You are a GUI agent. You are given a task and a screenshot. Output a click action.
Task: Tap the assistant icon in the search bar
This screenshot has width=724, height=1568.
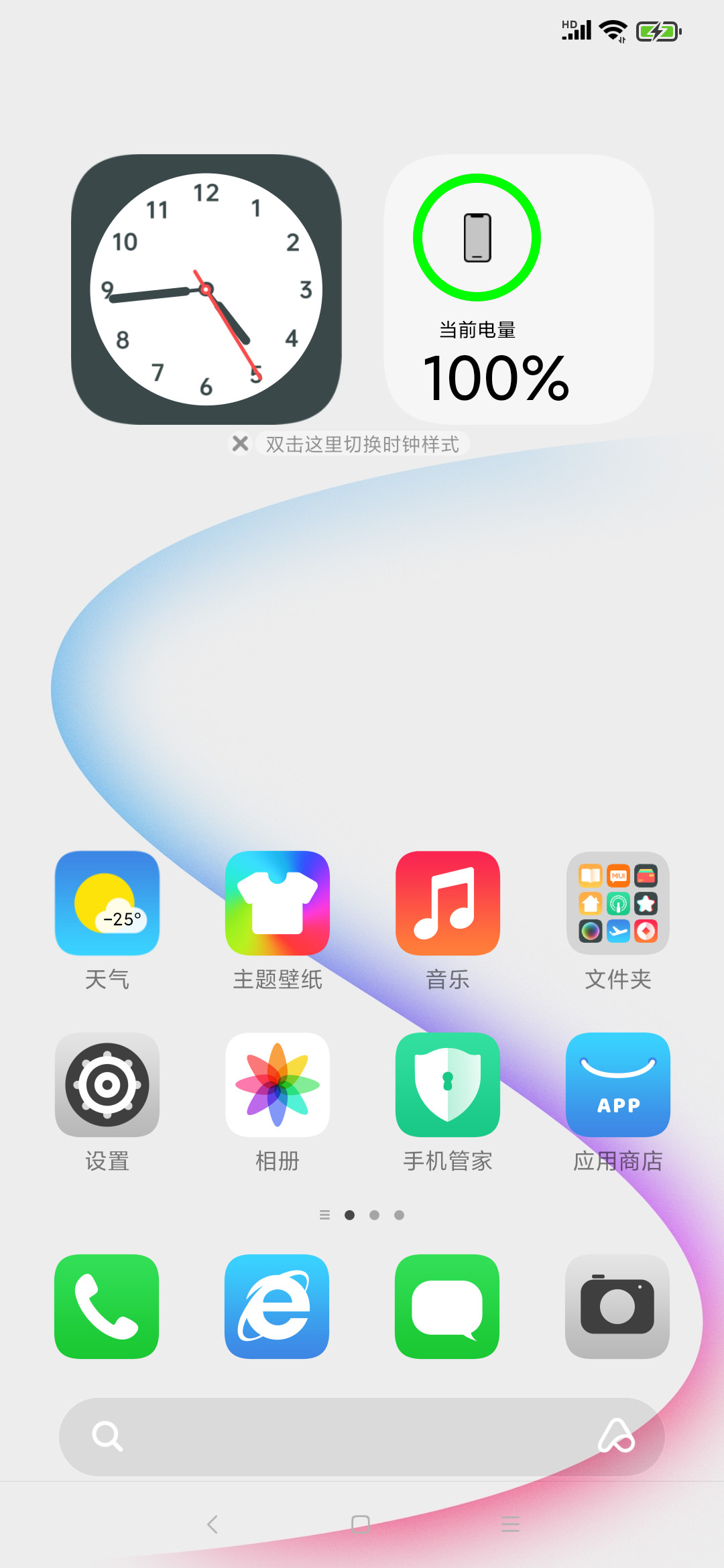click(616, 1436)
